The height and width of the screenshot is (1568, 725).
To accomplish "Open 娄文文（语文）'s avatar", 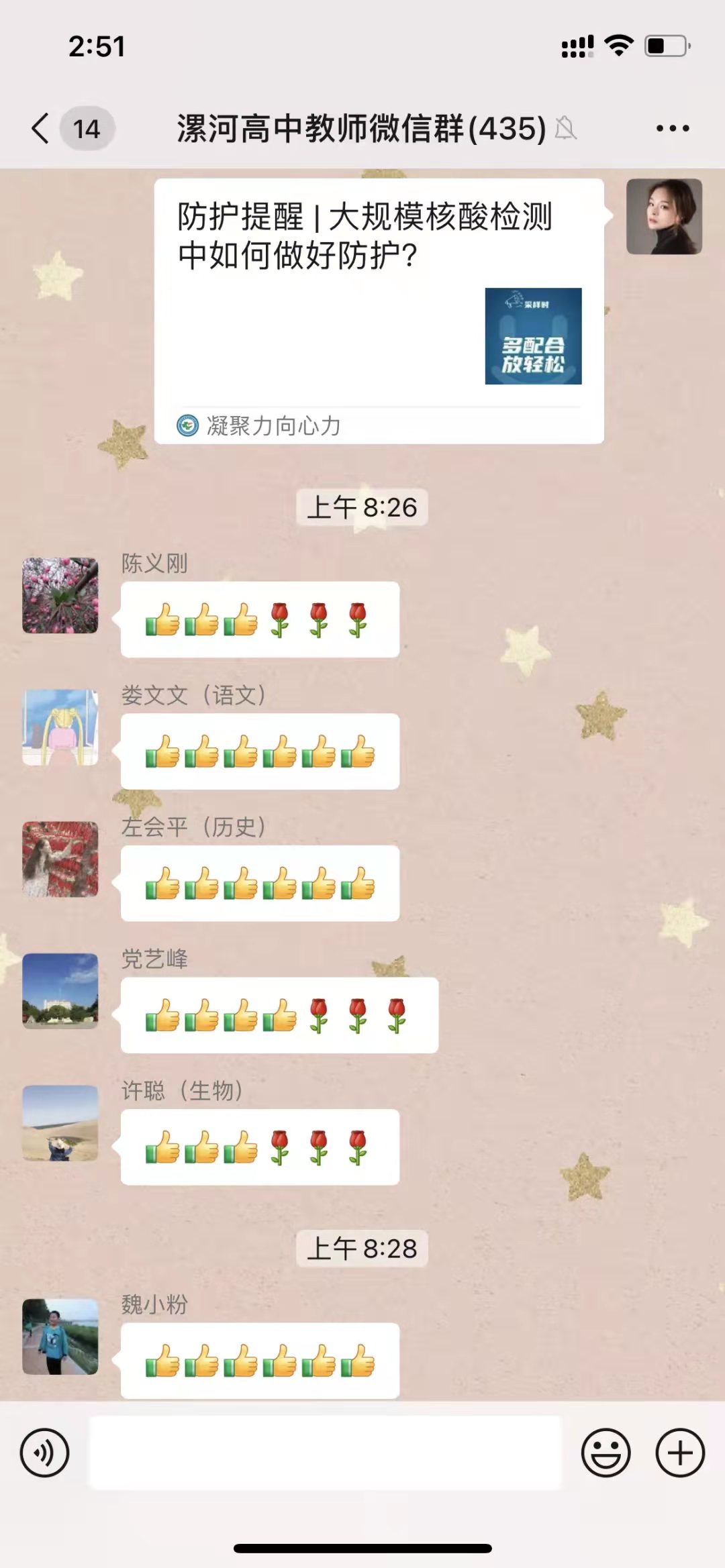I will pos(60,727).
